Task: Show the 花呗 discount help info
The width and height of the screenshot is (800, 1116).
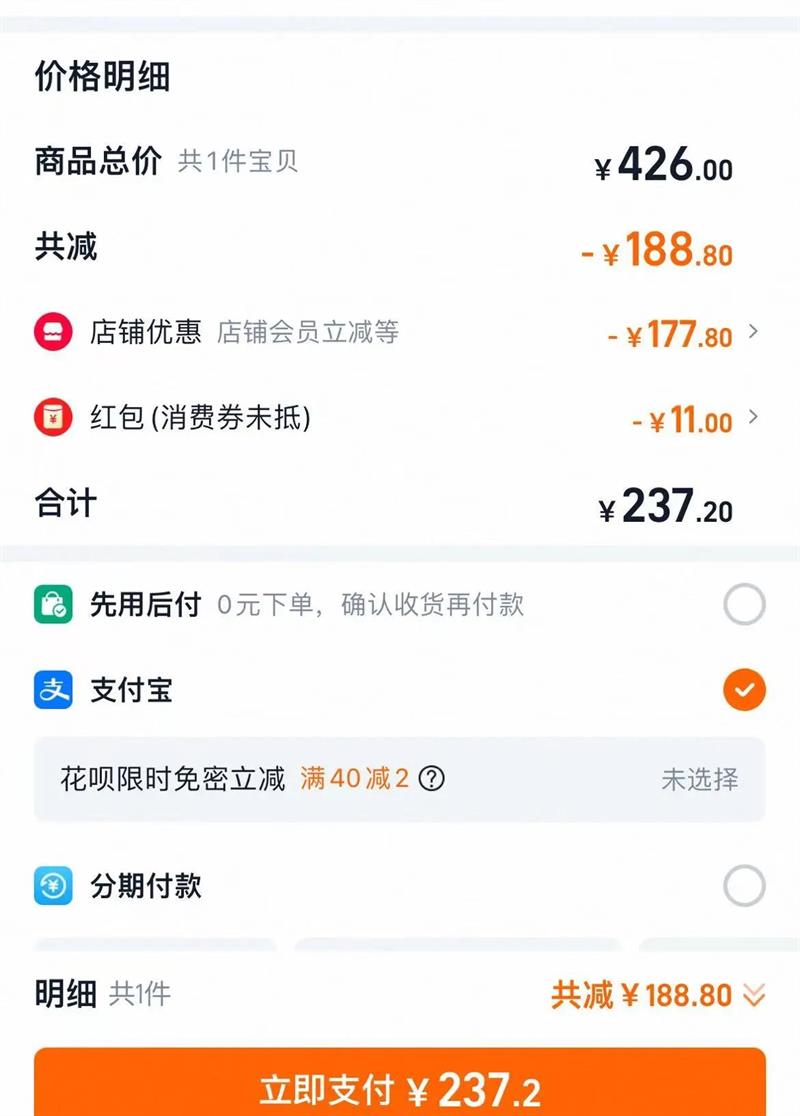Action: 431,779
